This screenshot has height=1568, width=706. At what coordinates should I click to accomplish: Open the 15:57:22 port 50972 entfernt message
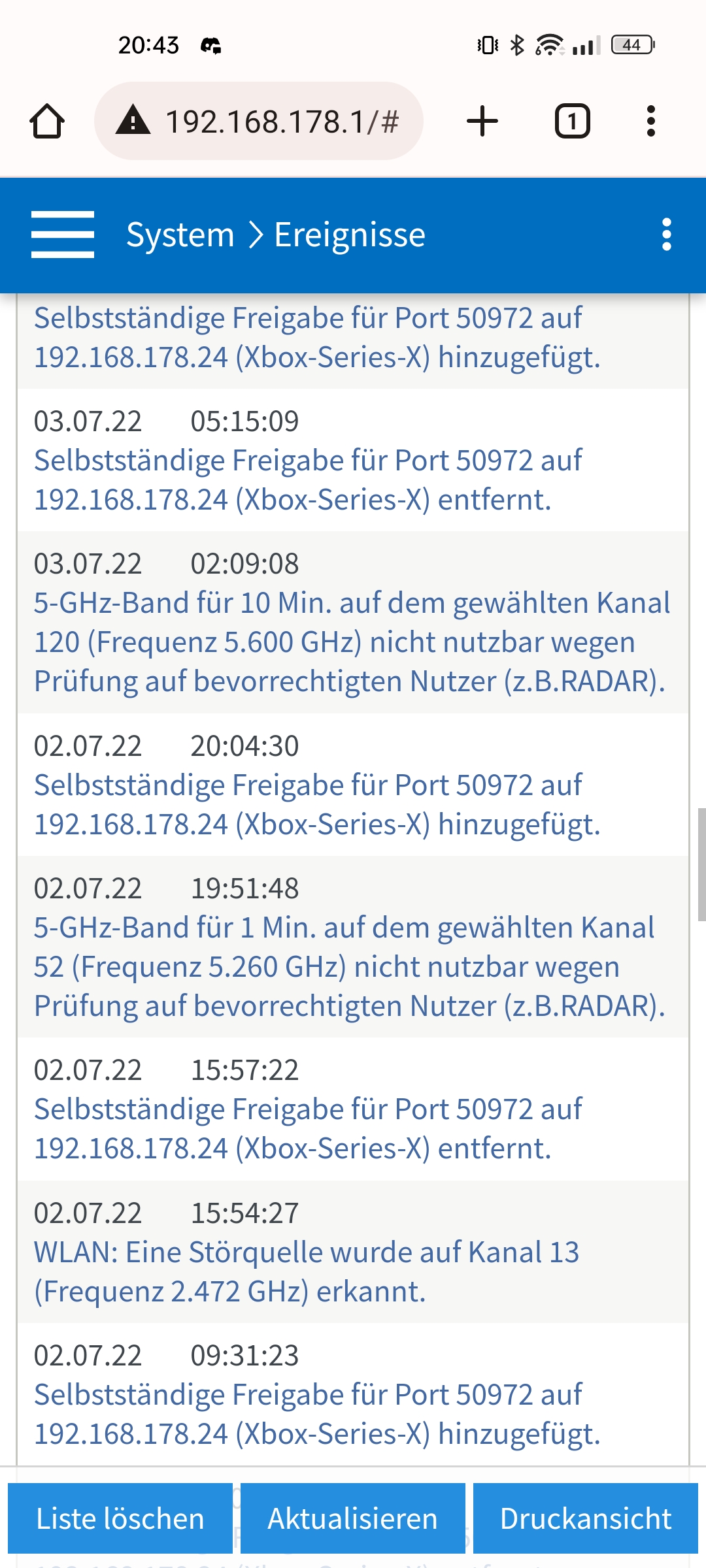(307, 1128)
